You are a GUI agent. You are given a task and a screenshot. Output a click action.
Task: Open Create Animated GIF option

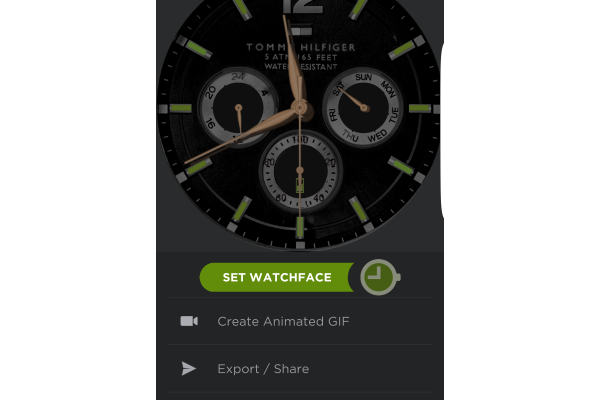[x=283, y=322]
